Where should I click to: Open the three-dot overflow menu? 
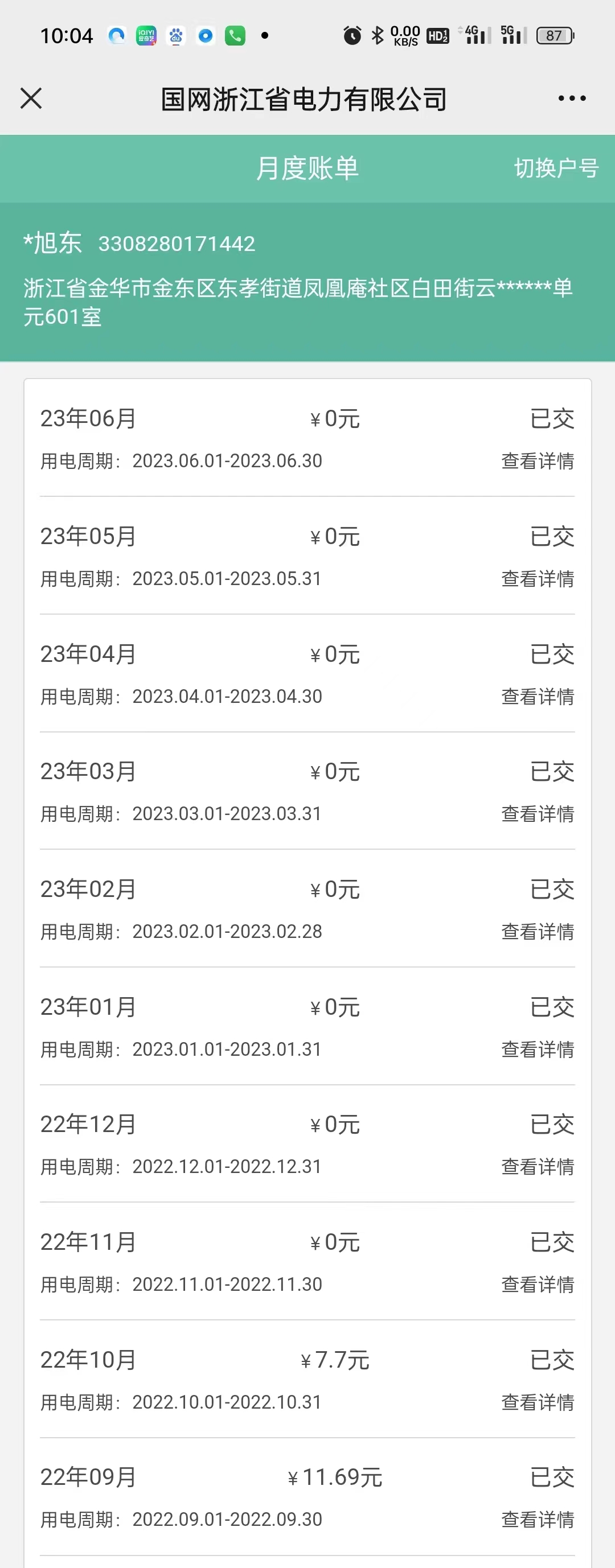pos(572,98)
